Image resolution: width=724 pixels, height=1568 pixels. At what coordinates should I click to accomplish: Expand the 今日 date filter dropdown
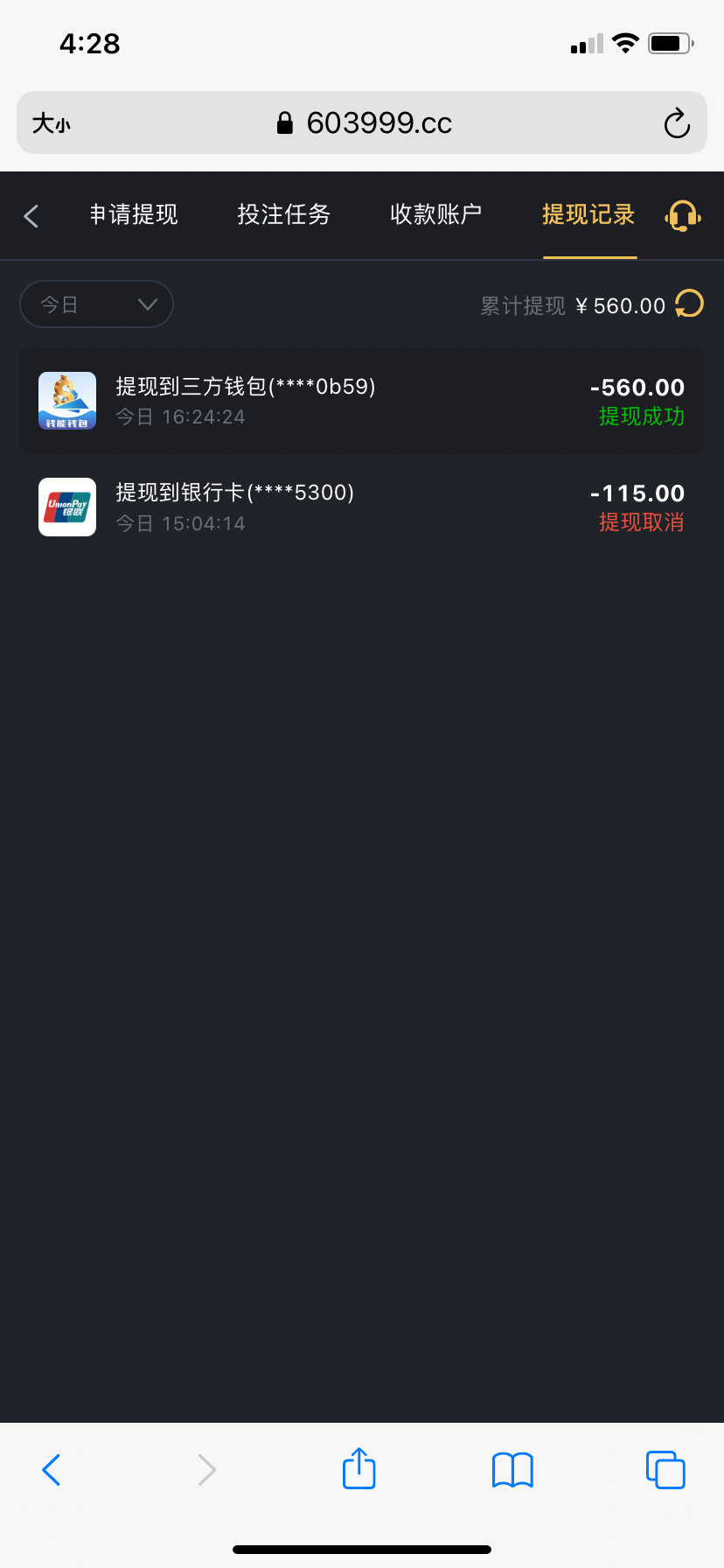[96, 304]
